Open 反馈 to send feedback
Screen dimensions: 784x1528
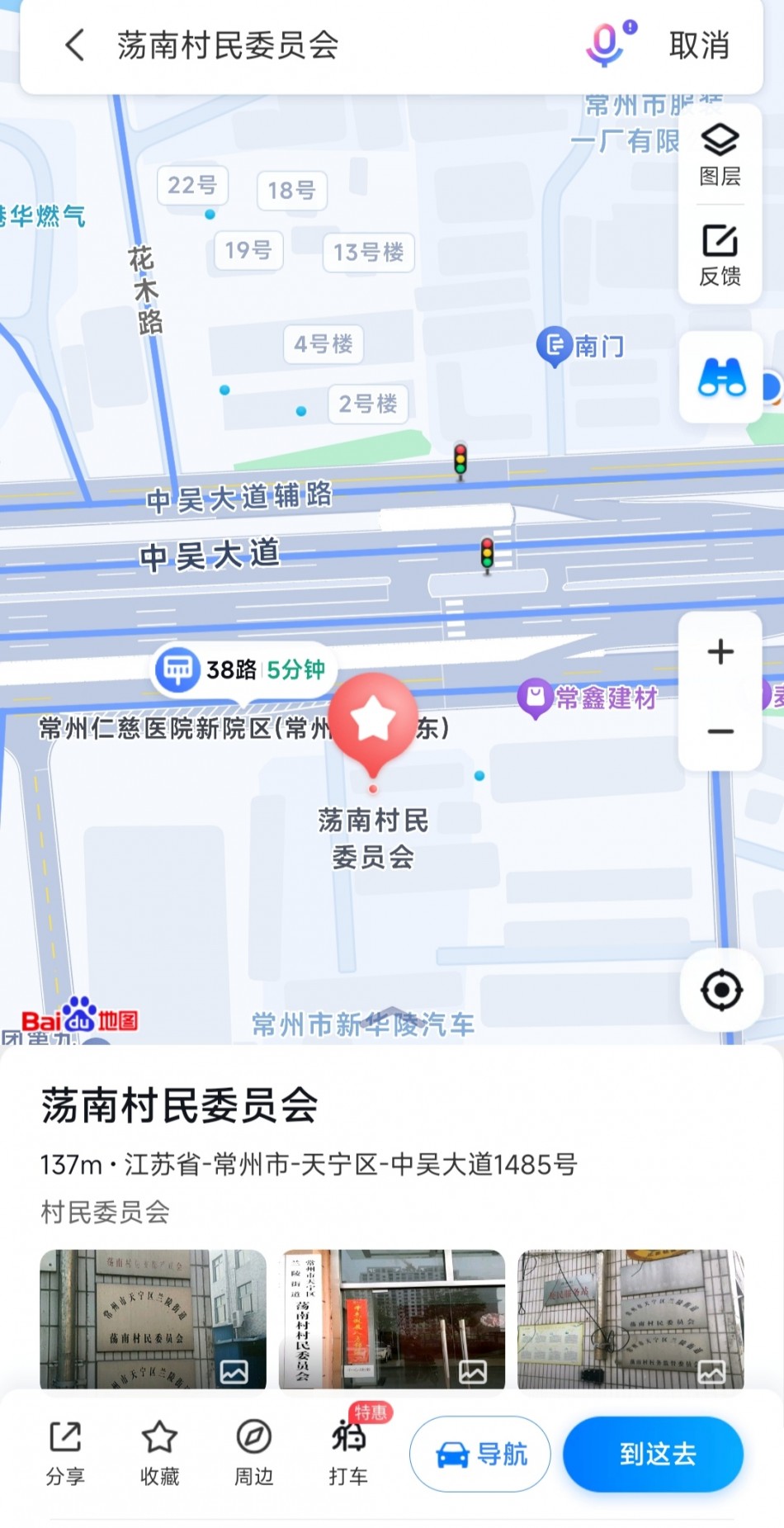click(x=720, y=255)
